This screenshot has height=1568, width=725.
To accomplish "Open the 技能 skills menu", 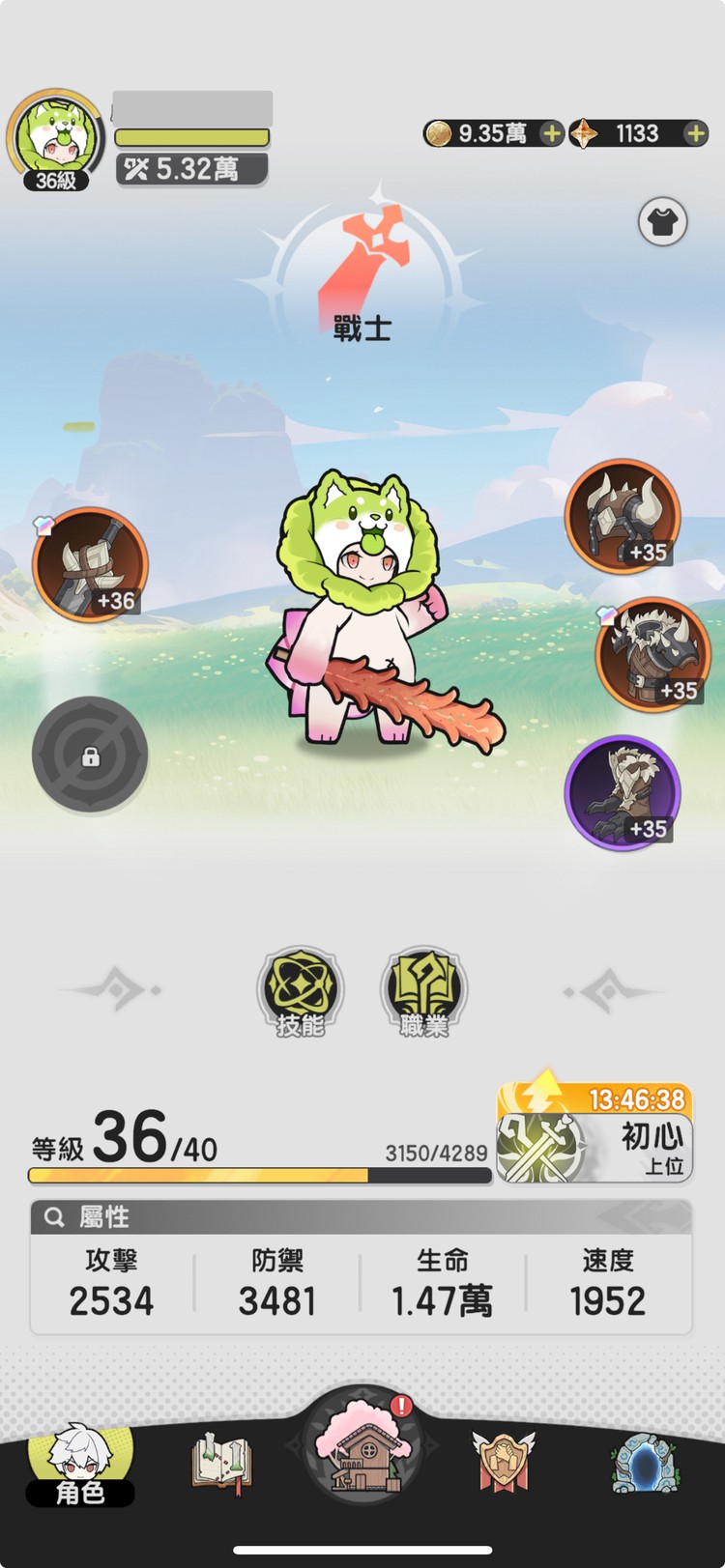I will (301, 992).
